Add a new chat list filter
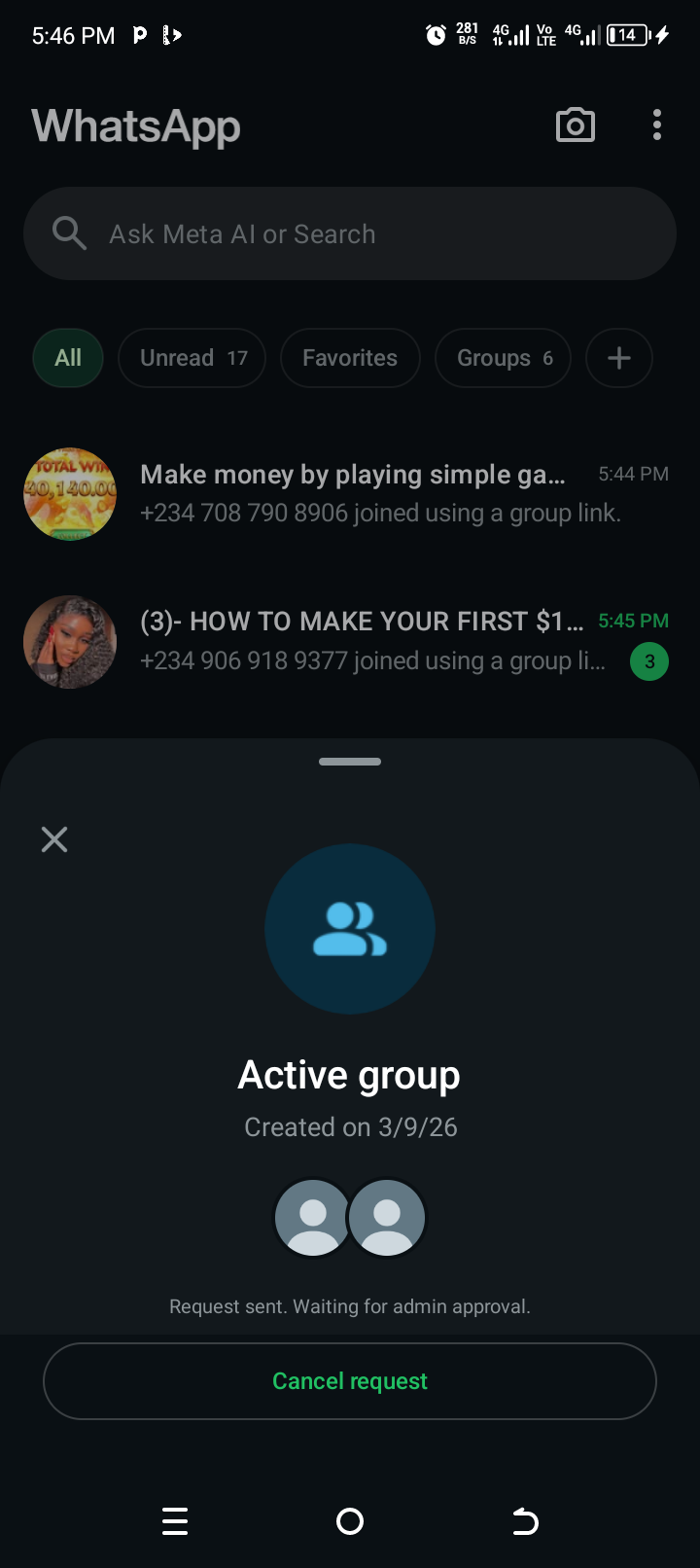 coord(618,358)
